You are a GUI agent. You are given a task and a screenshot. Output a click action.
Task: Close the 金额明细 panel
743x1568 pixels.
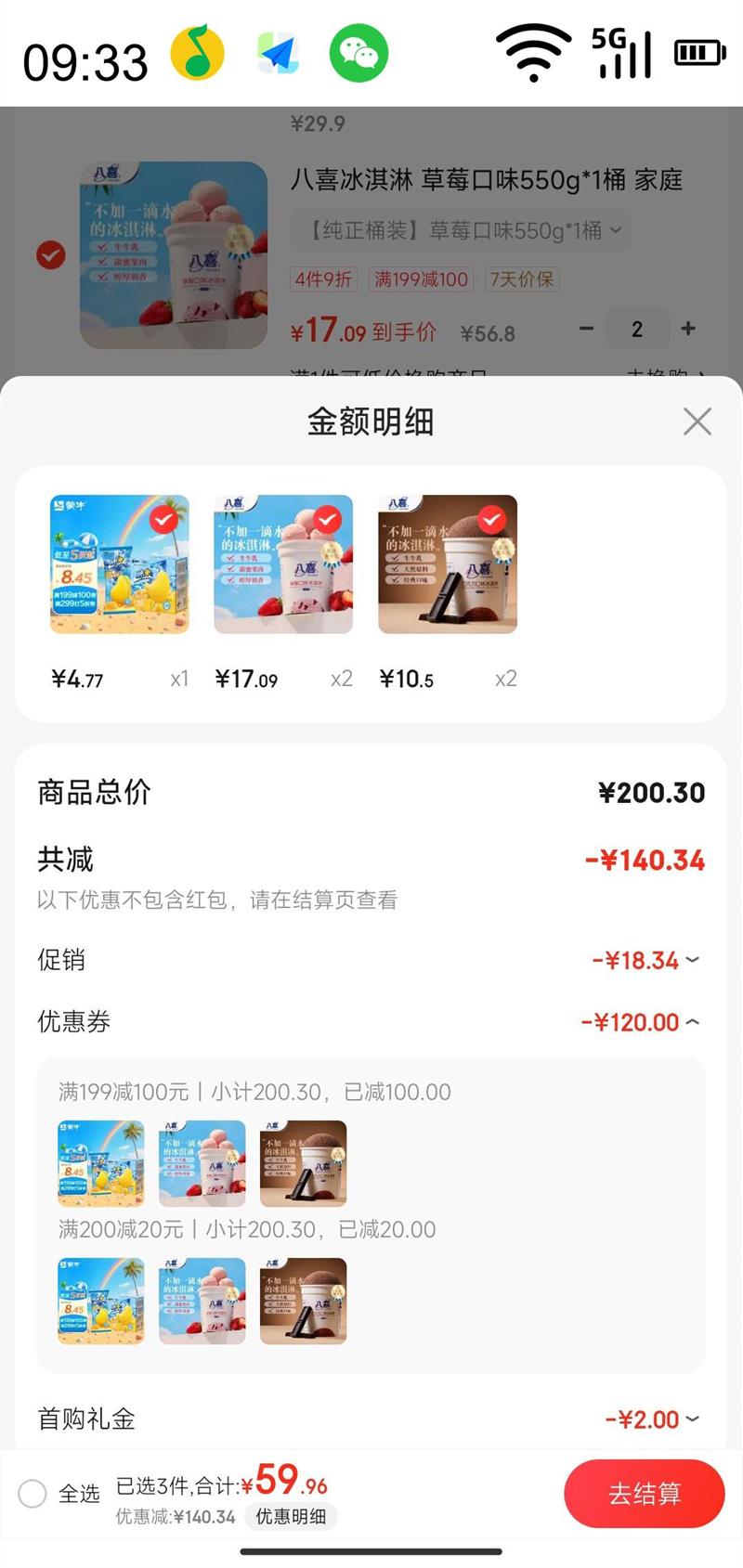[x=697, y=421]
